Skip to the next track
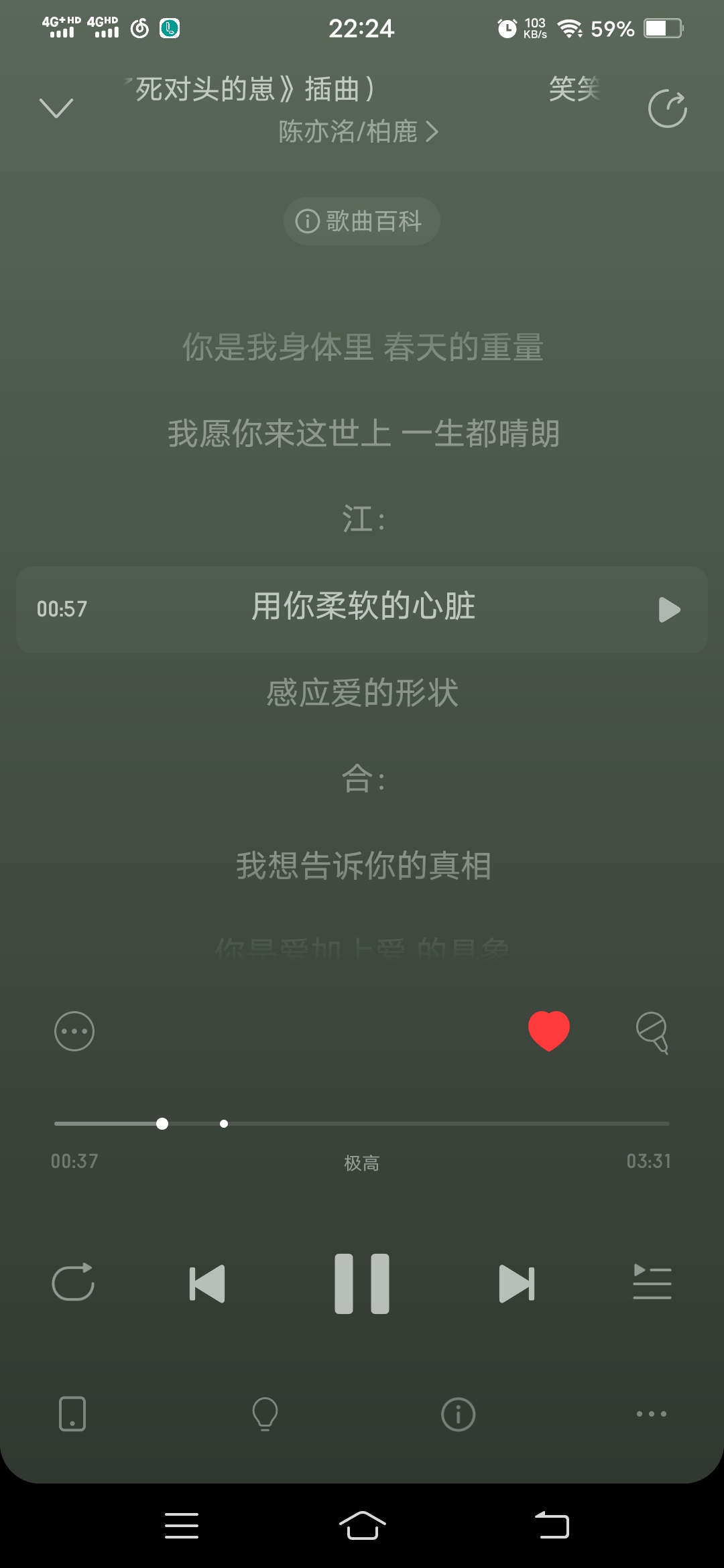 [516, 1283]
